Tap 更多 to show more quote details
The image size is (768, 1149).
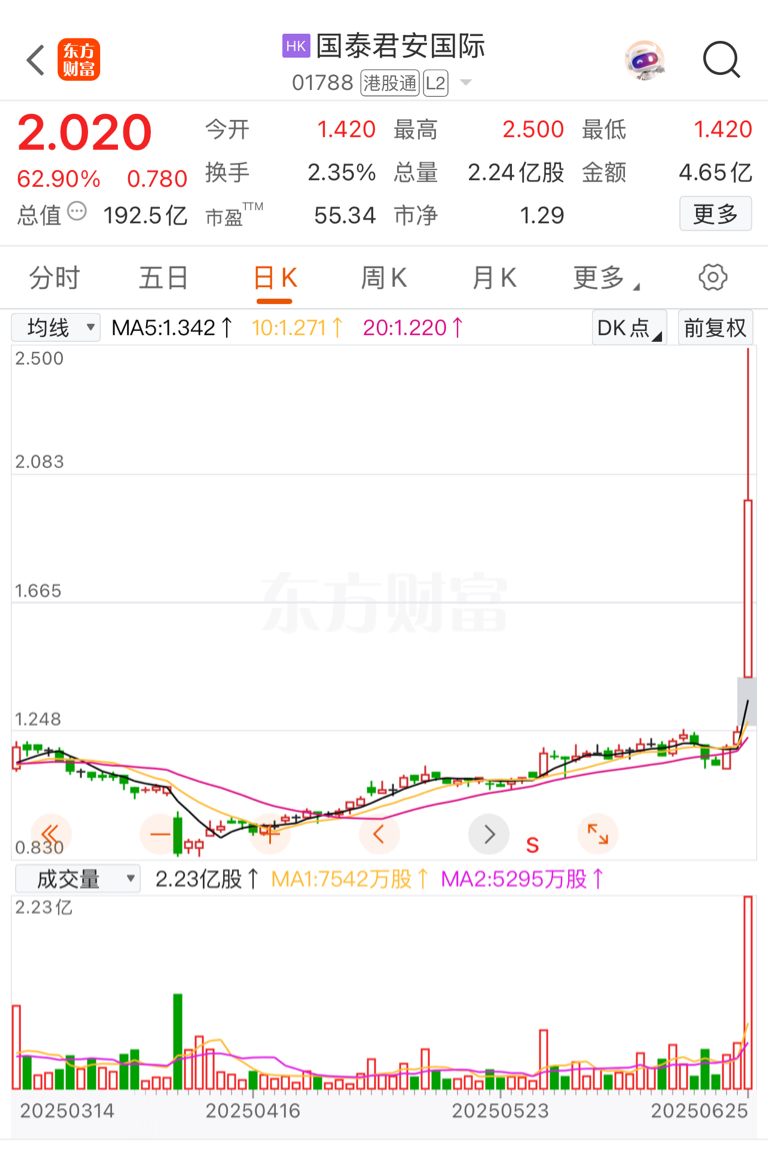715,214
